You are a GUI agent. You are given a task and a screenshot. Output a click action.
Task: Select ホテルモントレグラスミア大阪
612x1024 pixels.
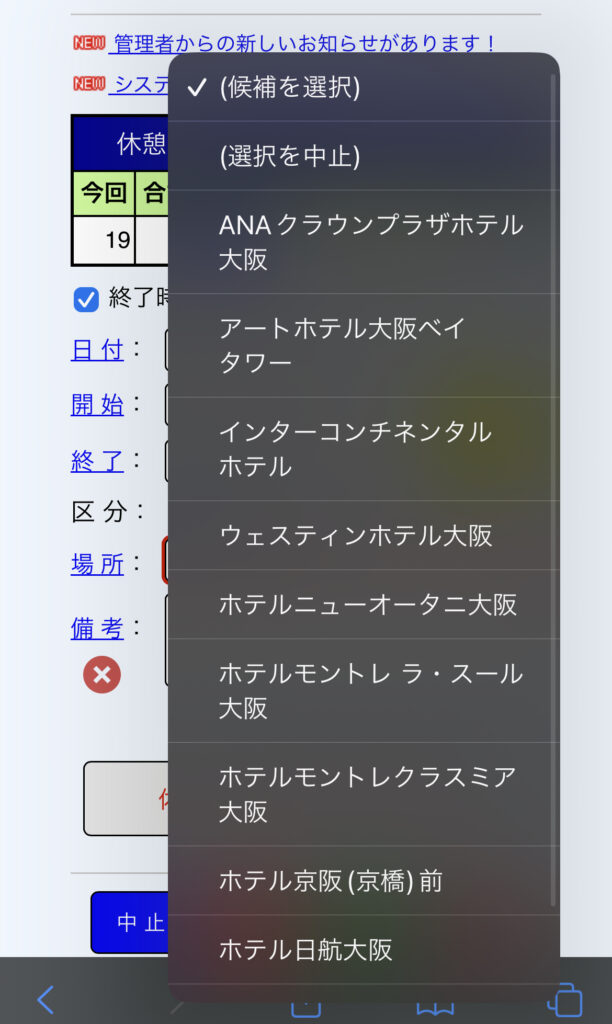[363, 794]
